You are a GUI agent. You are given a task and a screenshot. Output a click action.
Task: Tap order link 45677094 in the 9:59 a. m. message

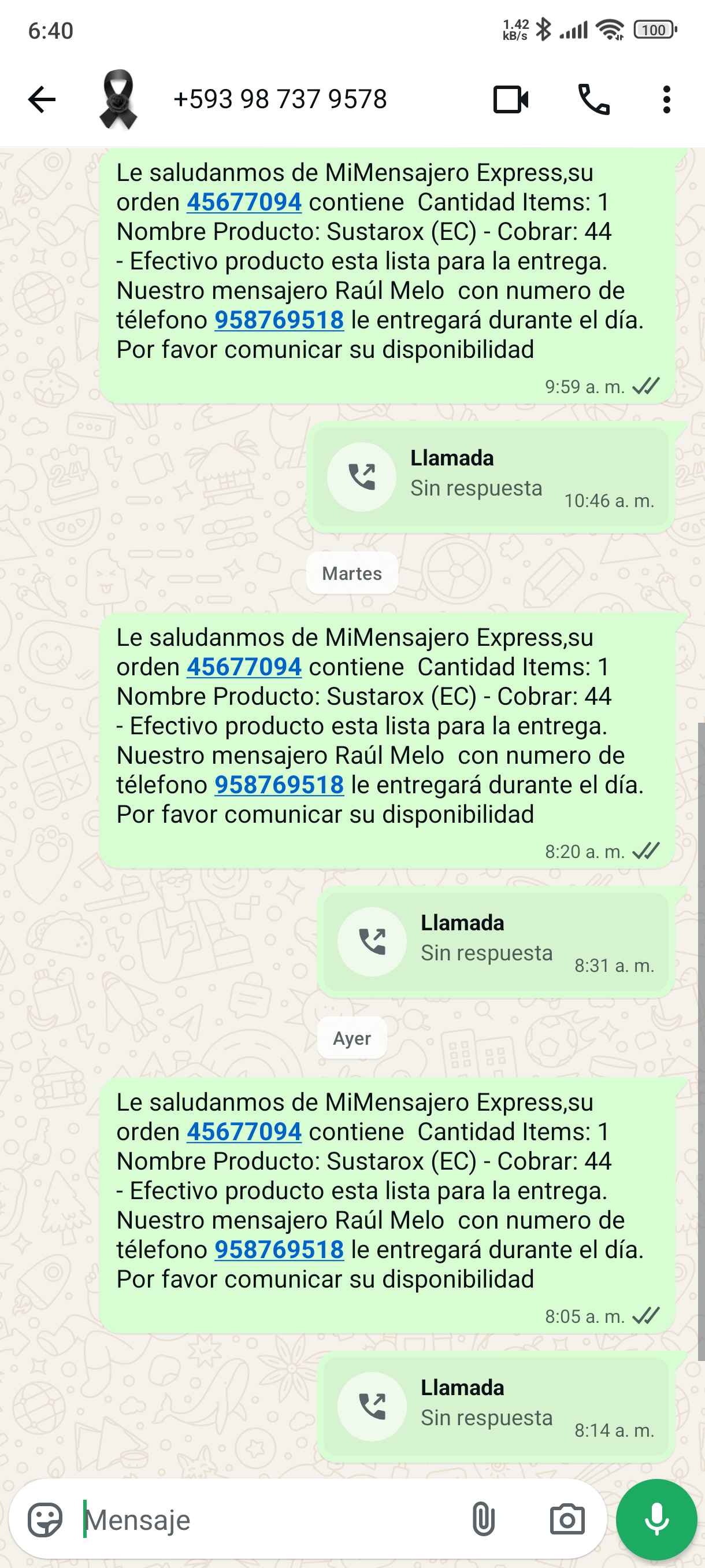(244, 202)
